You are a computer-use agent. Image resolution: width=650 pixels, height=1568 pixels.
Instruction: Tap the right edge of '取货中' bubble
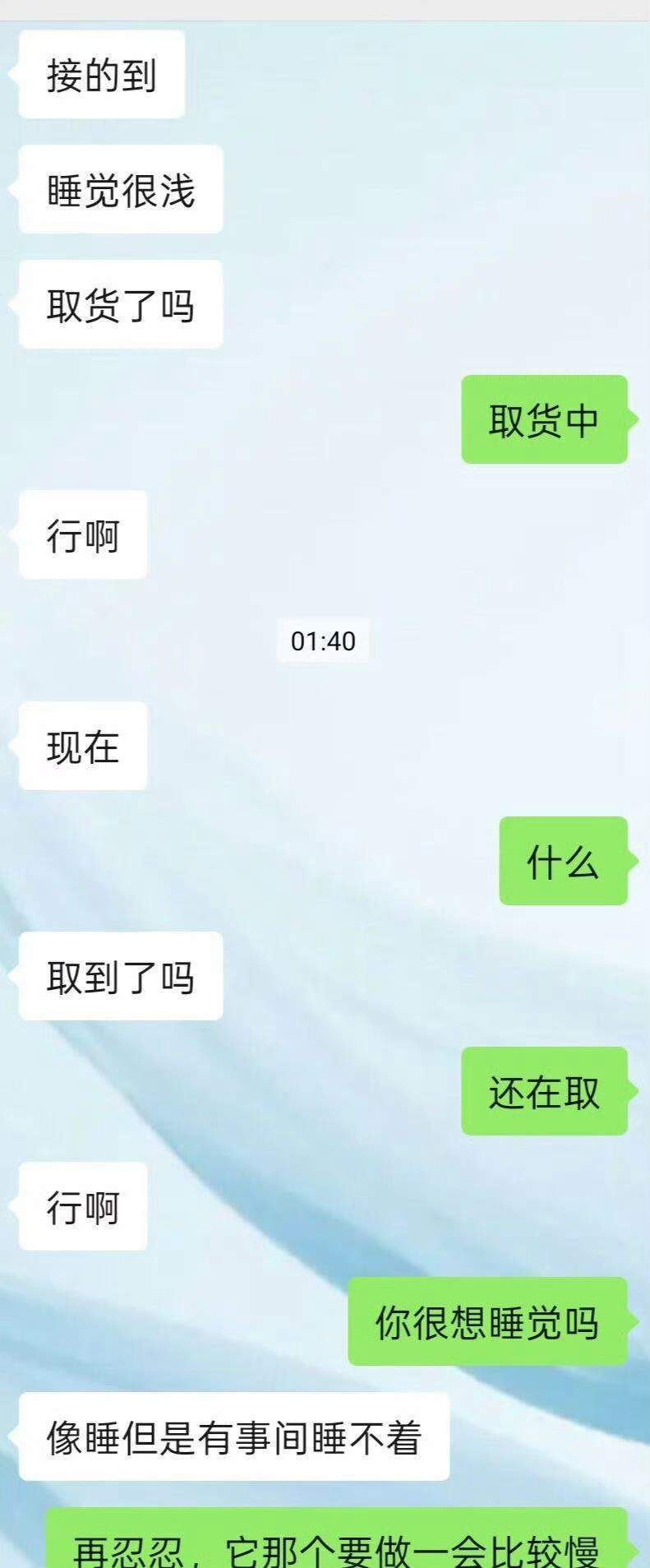coord(633,419)
